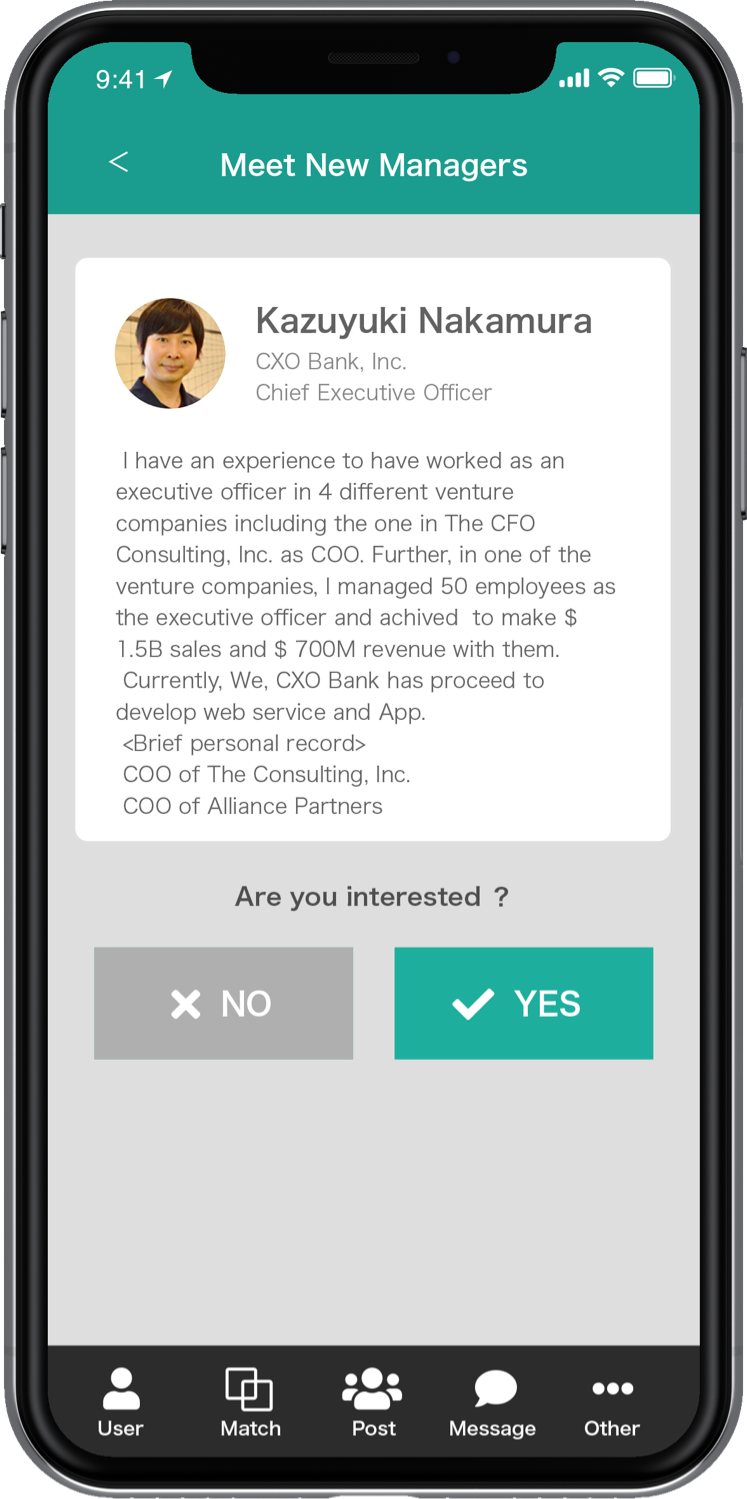Go to the Post tab
Viewport: 747px width, 1499px height.
pos(373,1402)
